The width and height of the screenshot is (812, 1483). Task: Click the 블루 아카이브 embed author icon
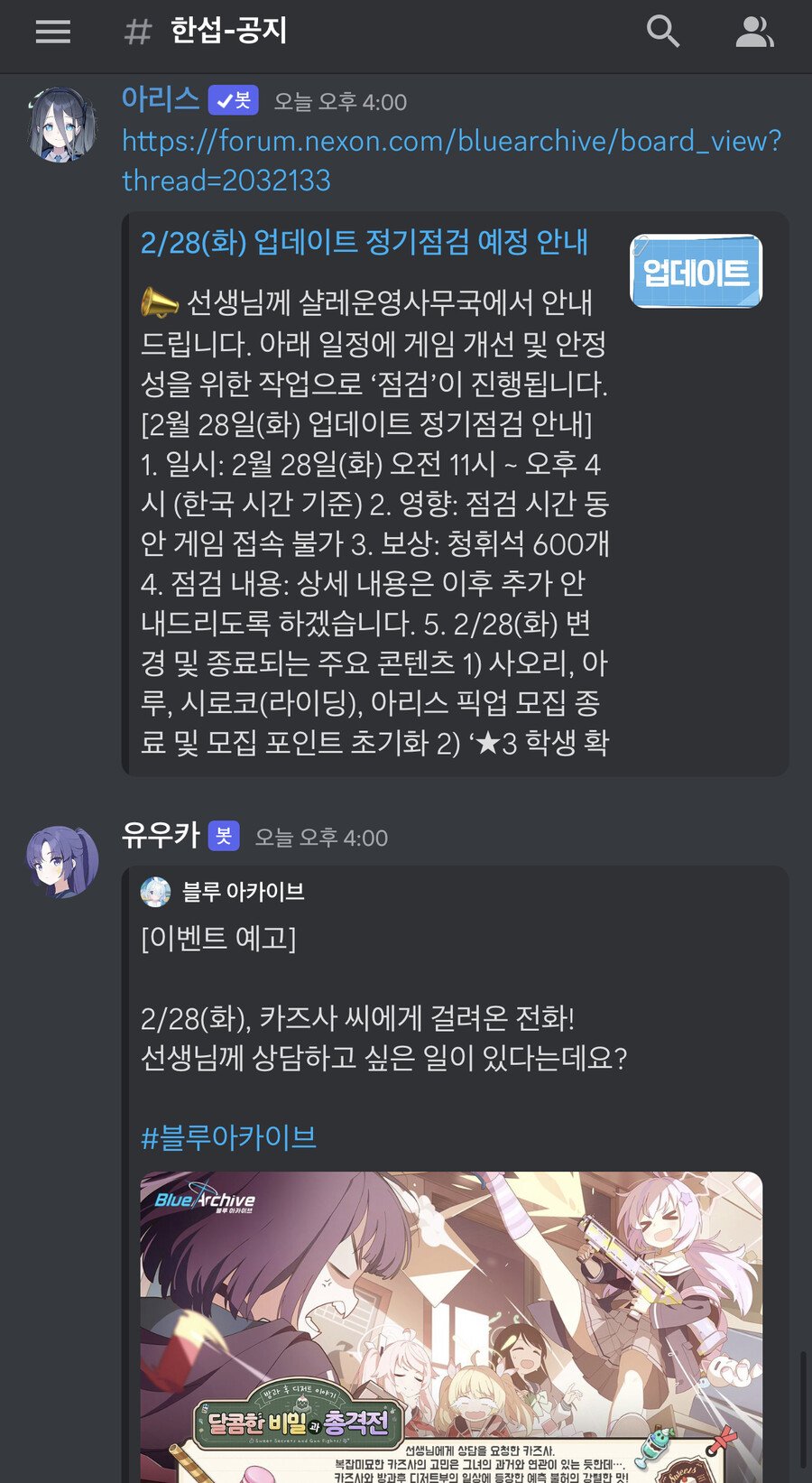click(155, 892)
